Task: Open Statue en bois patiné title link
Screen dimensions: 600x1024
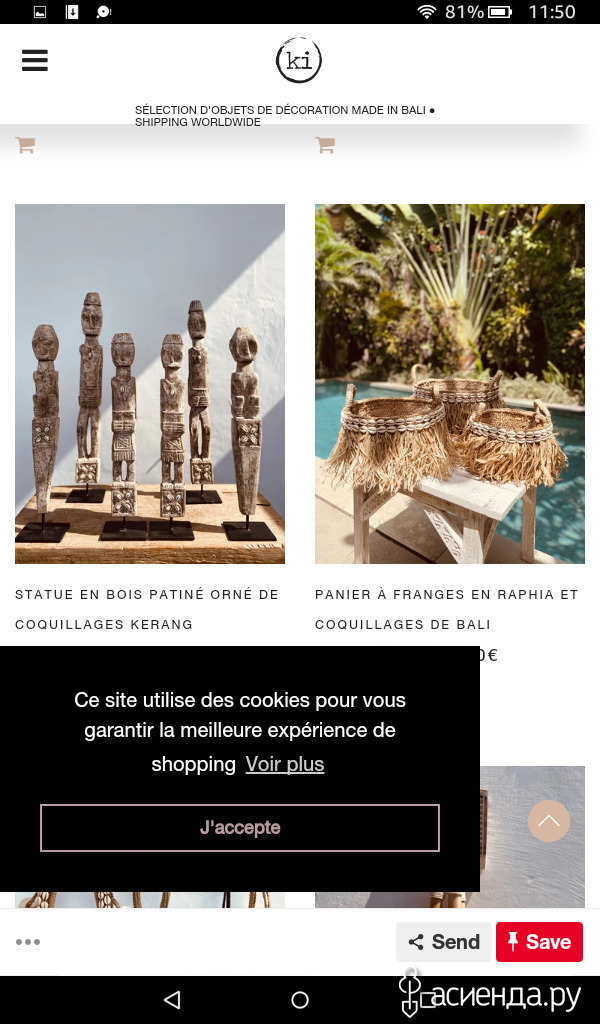Action: tap(147, 609)
